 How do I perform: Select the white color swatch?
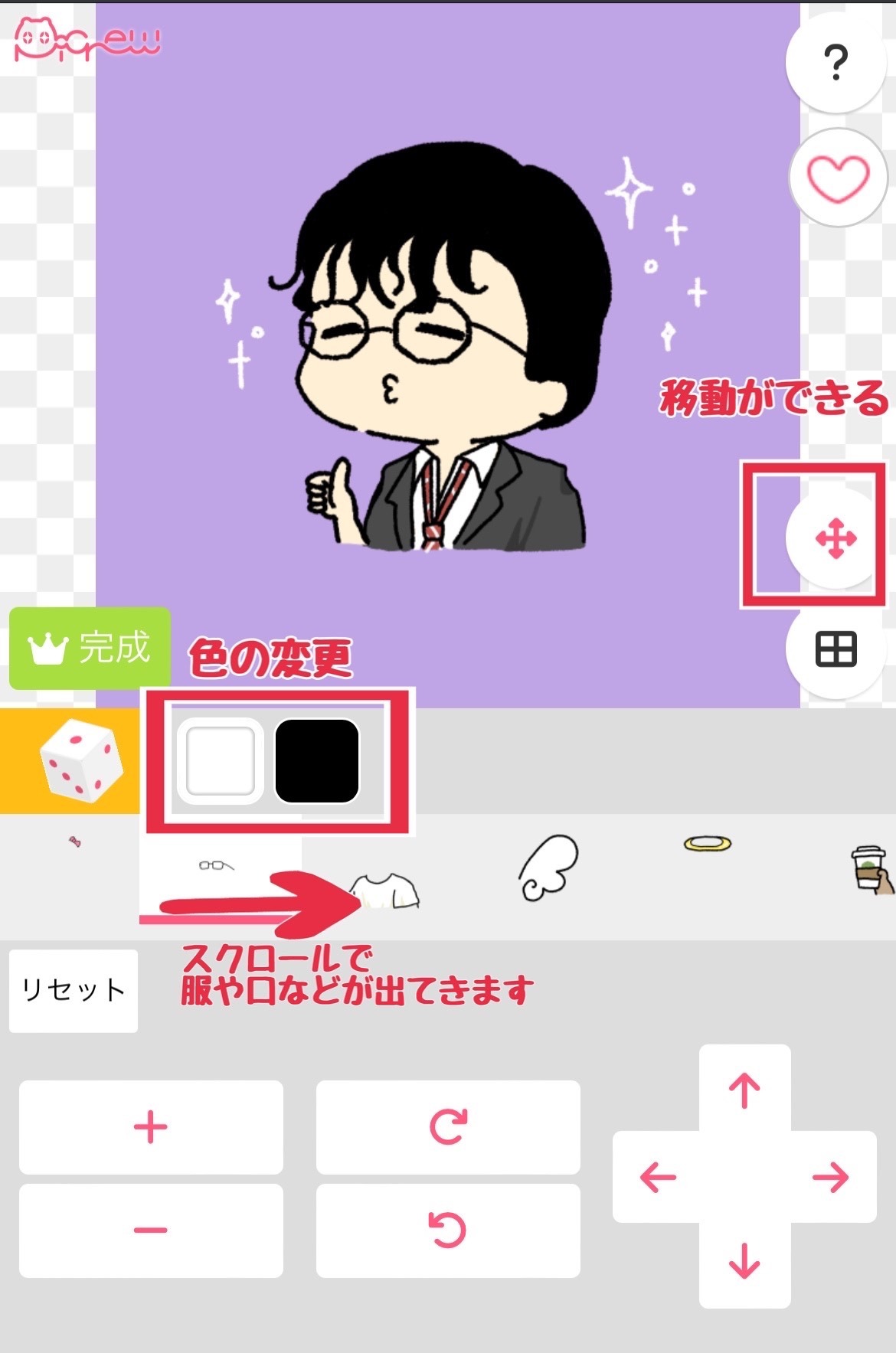pos(221,761)
